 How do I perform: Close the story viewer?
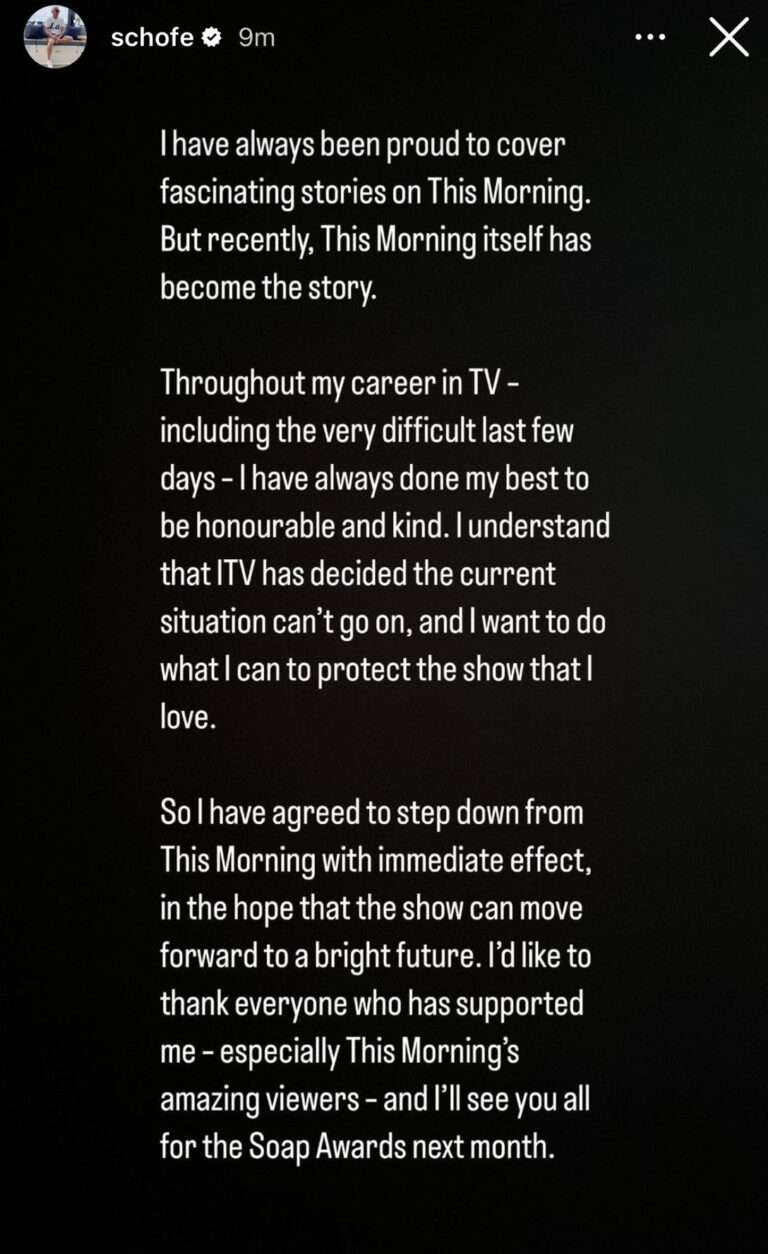pos(728,38)
